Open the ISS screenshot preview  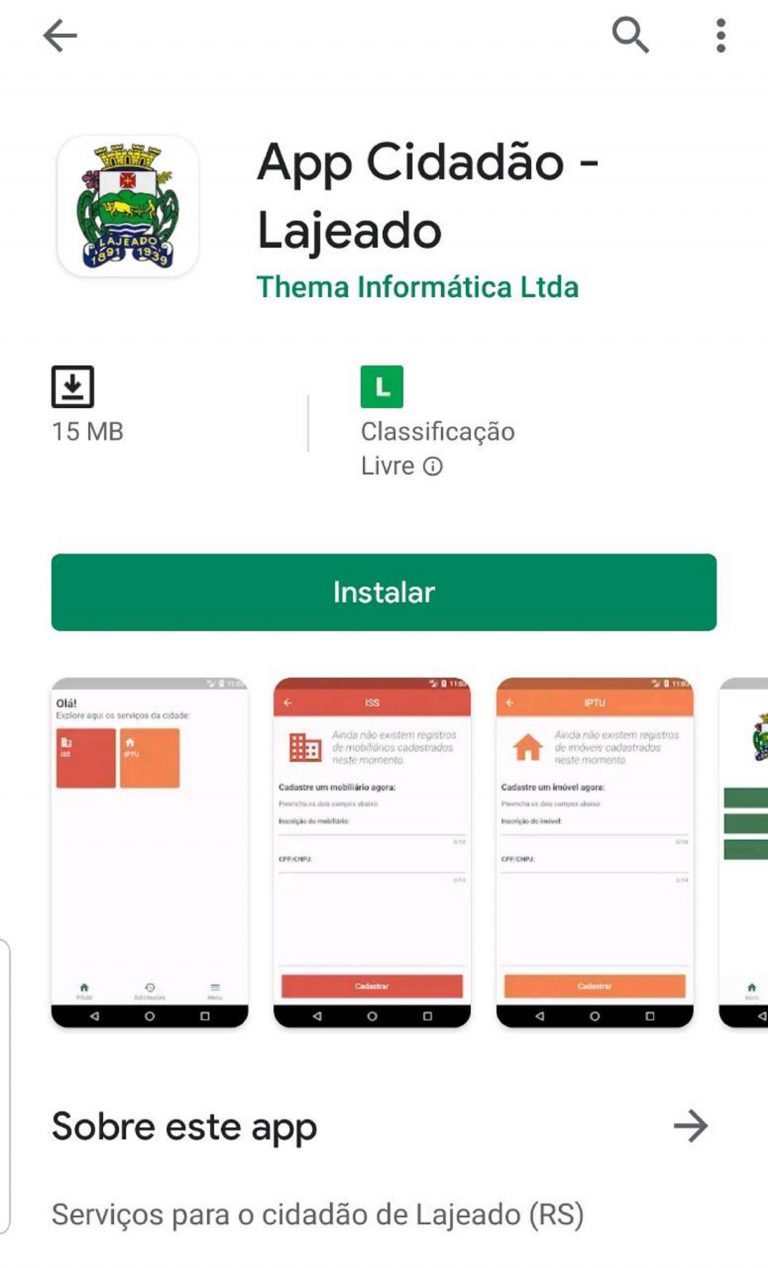tap(372, 852)
